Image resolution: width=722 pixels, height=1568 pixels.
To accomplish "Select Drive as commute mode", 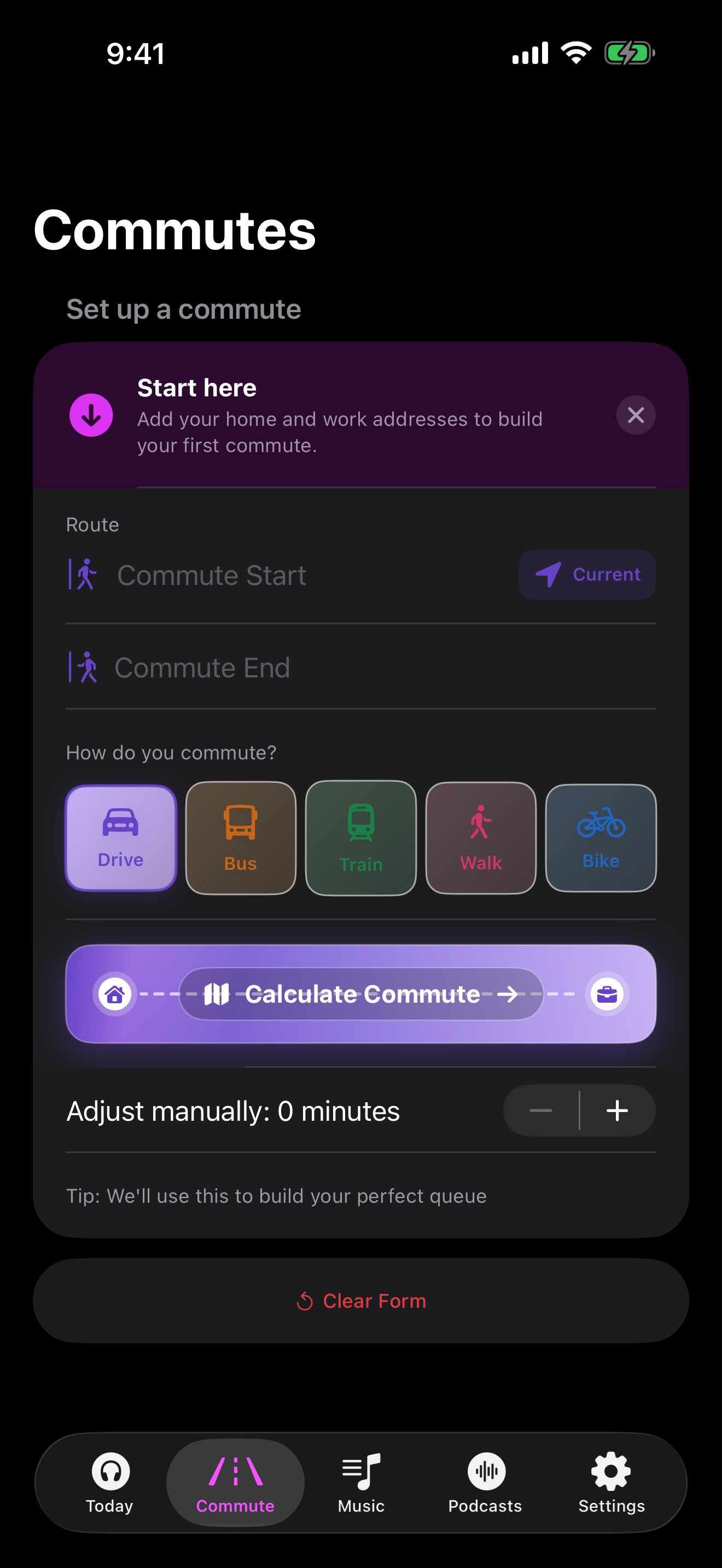I will 120,838.
